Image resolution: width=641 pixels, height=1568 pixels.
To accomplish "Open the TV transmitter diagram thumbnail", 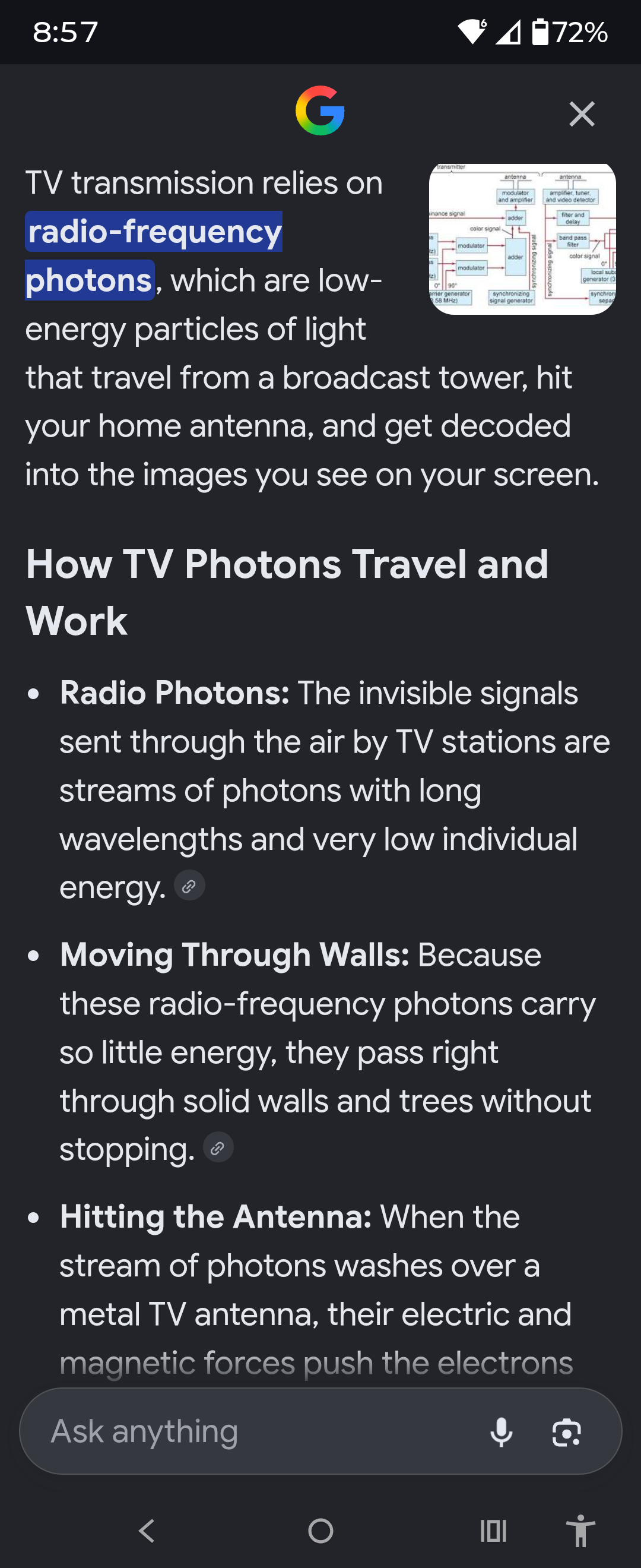I will point(522,239).
